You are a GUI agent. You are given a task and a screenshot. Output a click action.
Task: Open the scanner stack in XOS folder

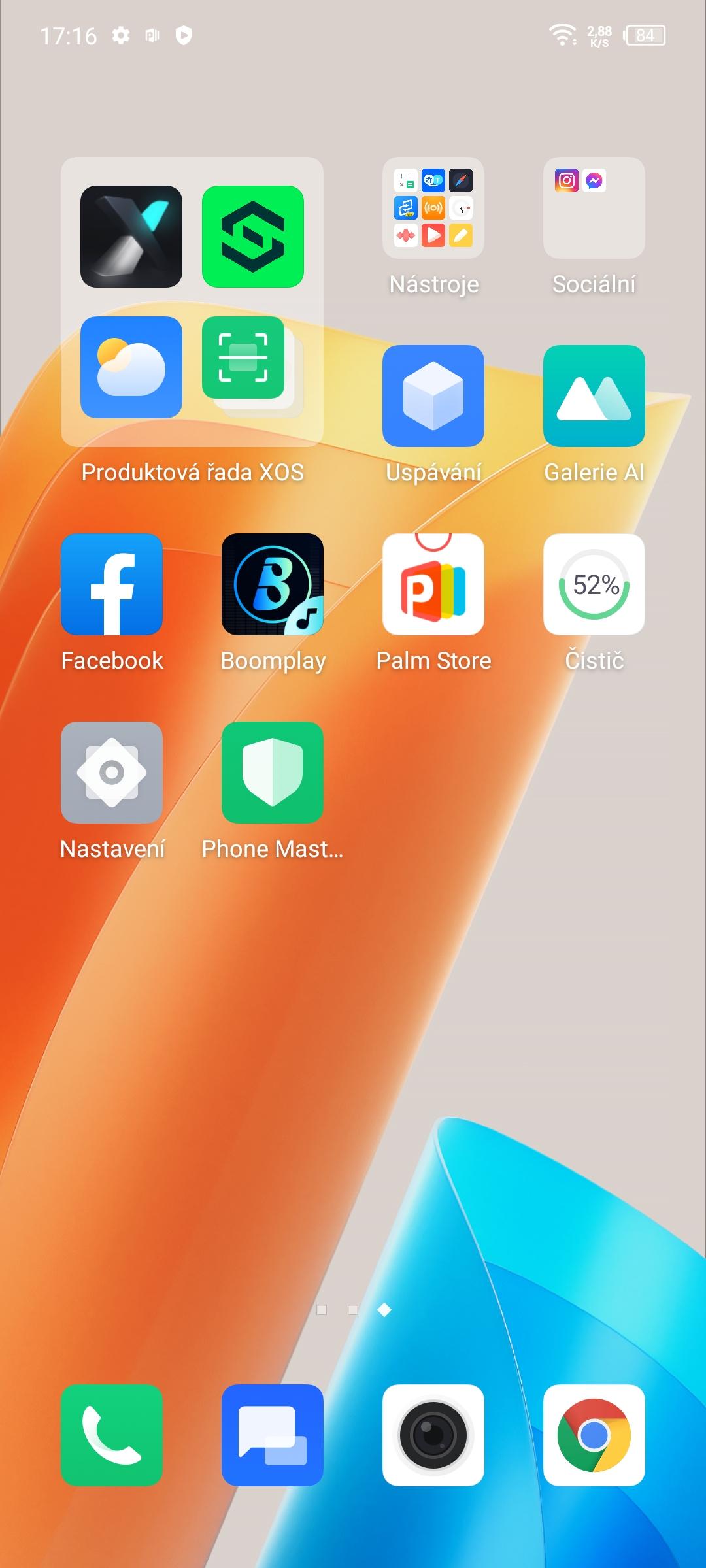click(x=253, y=367)
